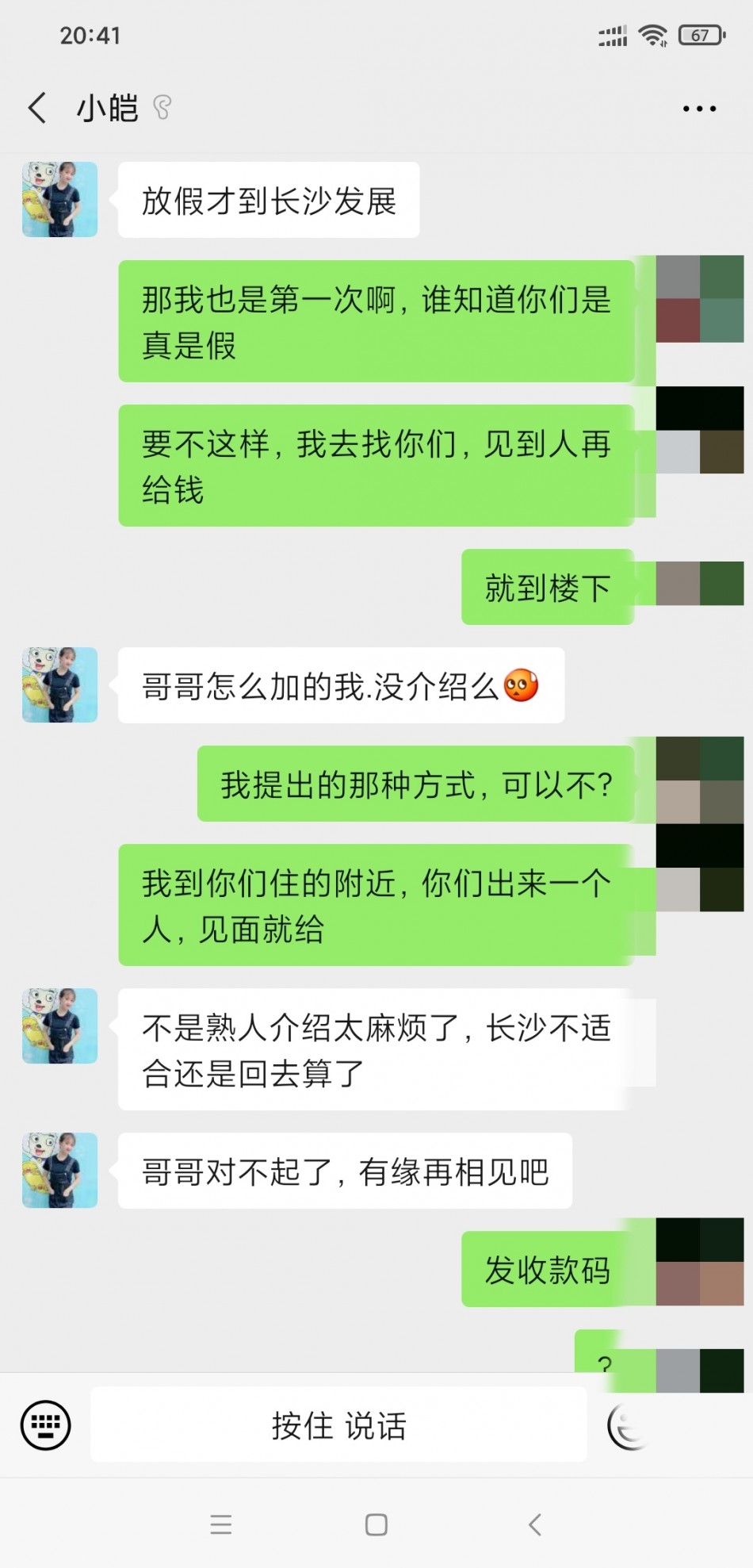Tap the system back navigation button
The height and width of the screenshot is (1568, 753).
coord(535,1524)
